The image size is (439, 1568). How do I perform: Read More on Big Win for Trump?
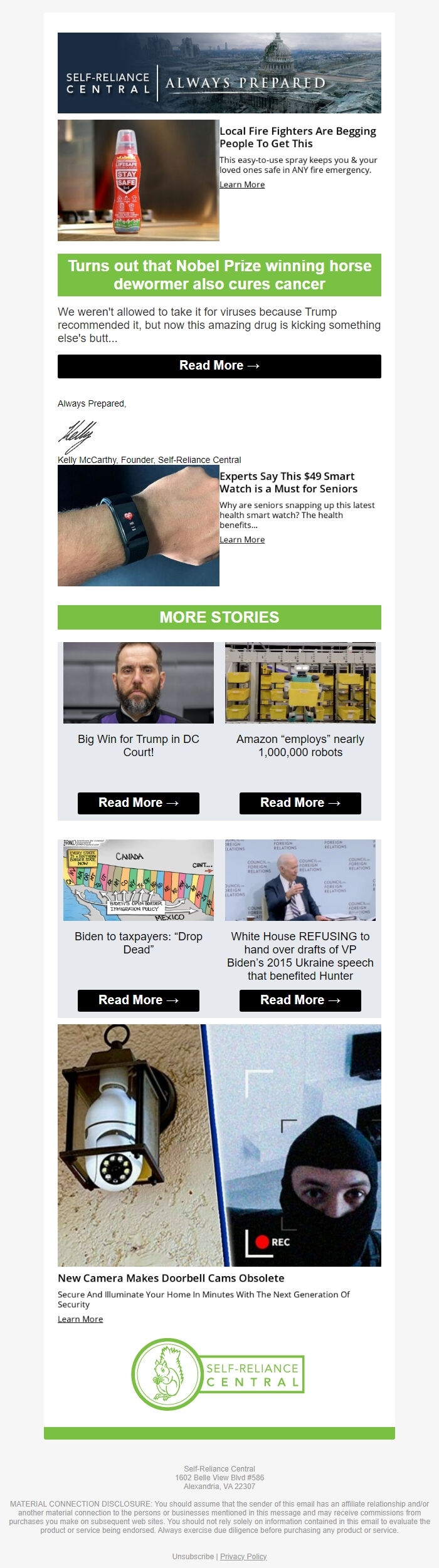click(138, 803)
